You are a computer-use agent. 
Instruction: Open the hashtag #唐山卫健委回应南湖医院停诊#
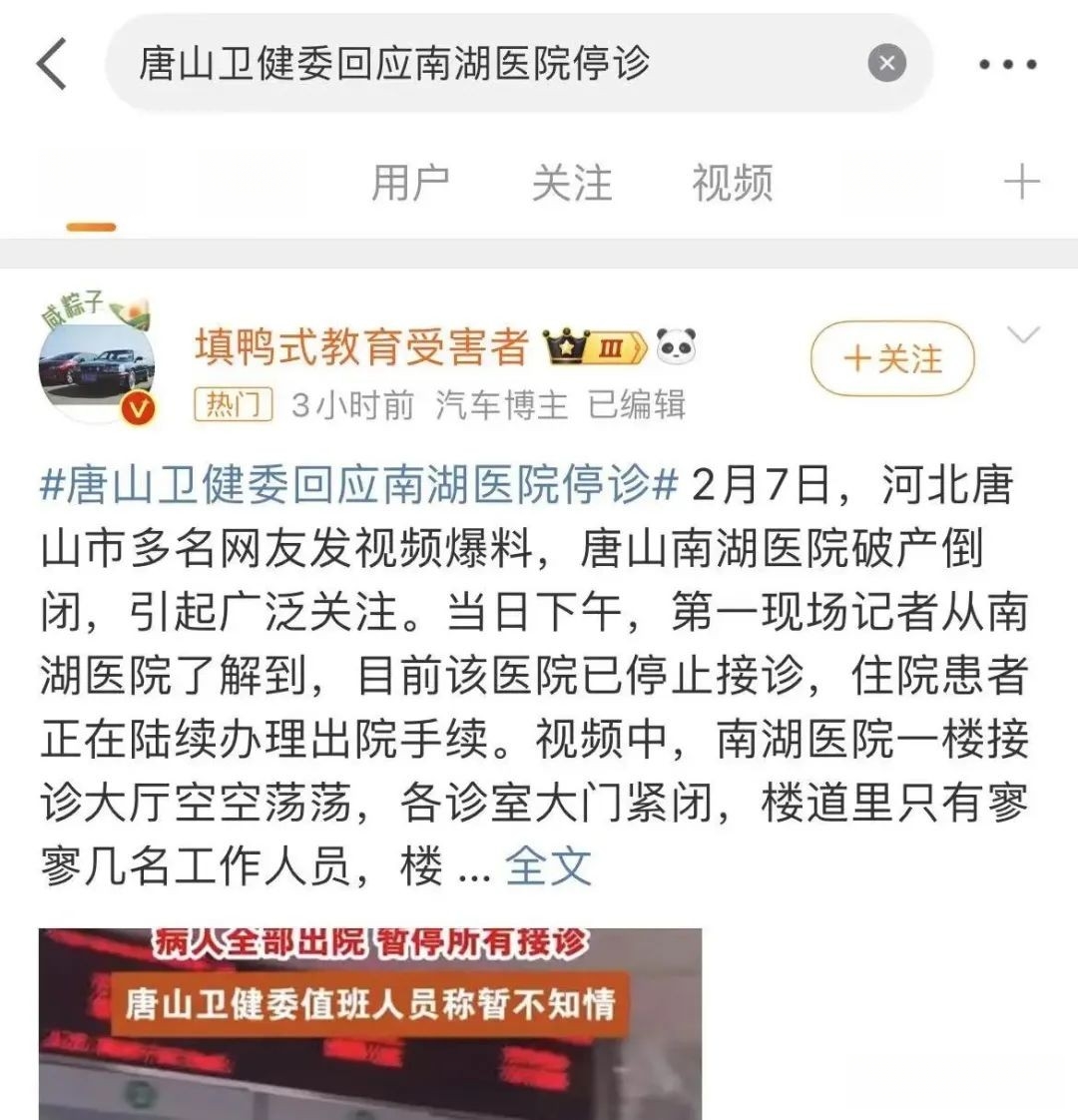359,486
